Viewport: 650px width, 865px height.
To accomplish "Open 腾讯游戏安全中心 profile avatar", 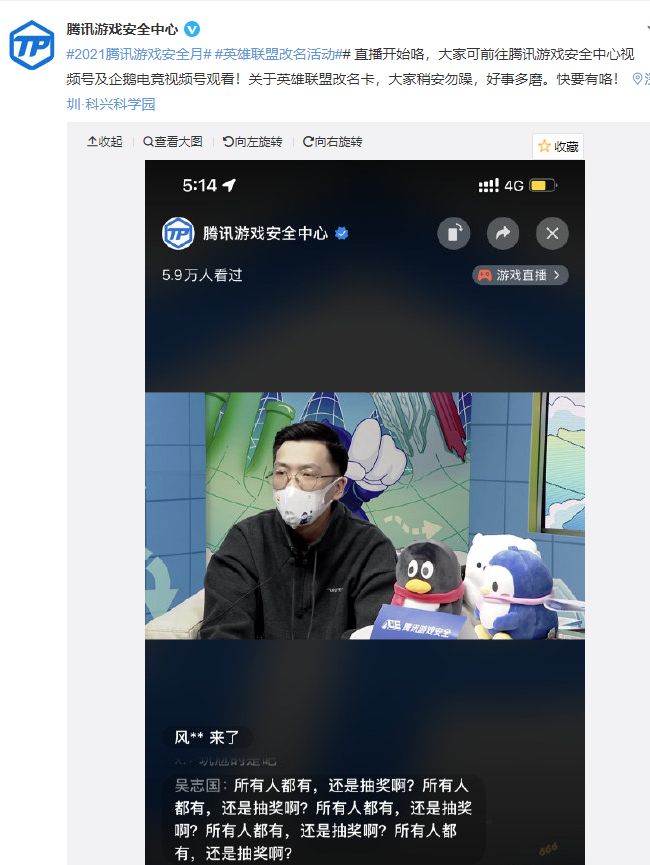I will pos(31,46).
